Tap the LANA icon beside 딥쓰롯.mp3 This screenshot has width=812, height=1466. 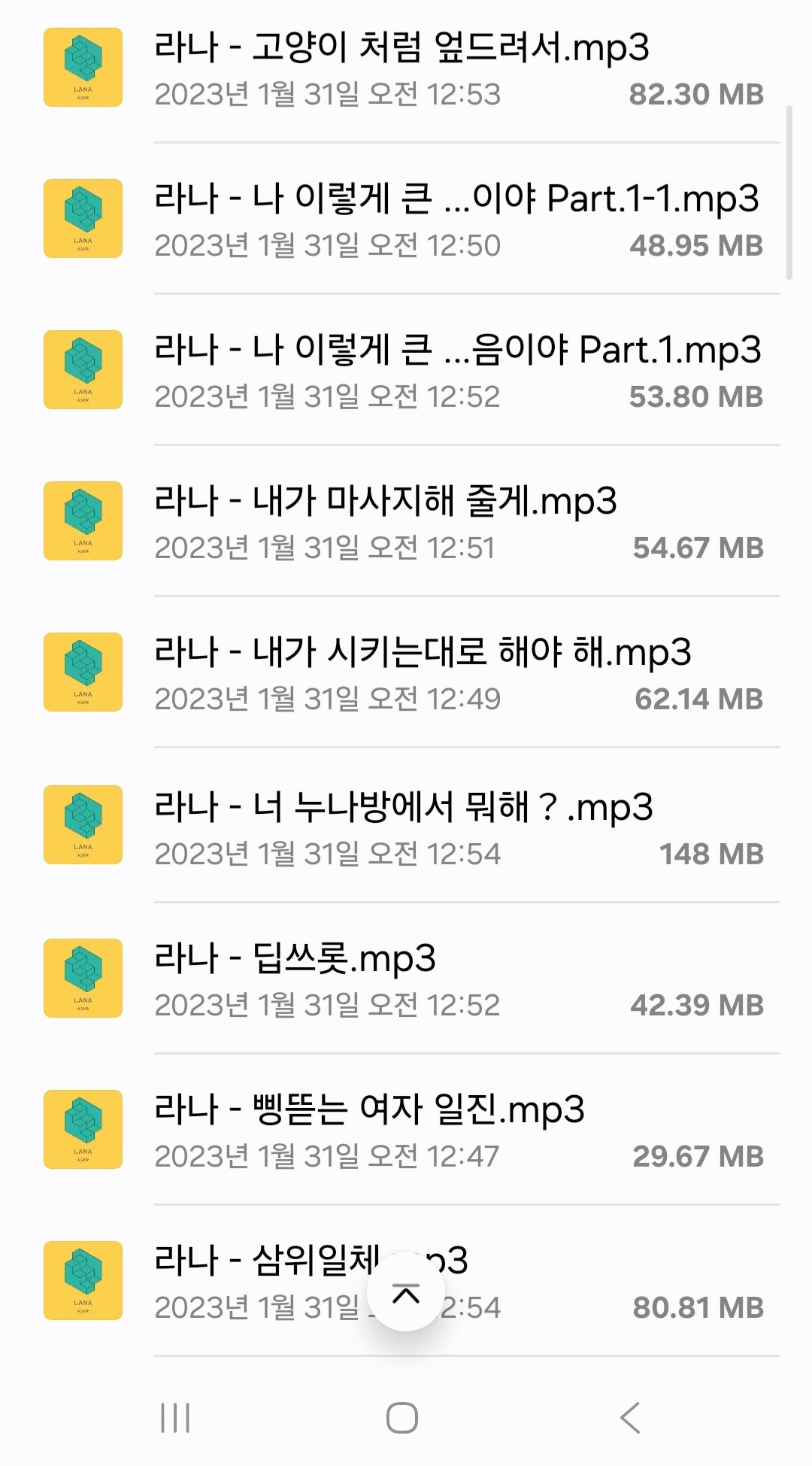(x=83, y=975)
